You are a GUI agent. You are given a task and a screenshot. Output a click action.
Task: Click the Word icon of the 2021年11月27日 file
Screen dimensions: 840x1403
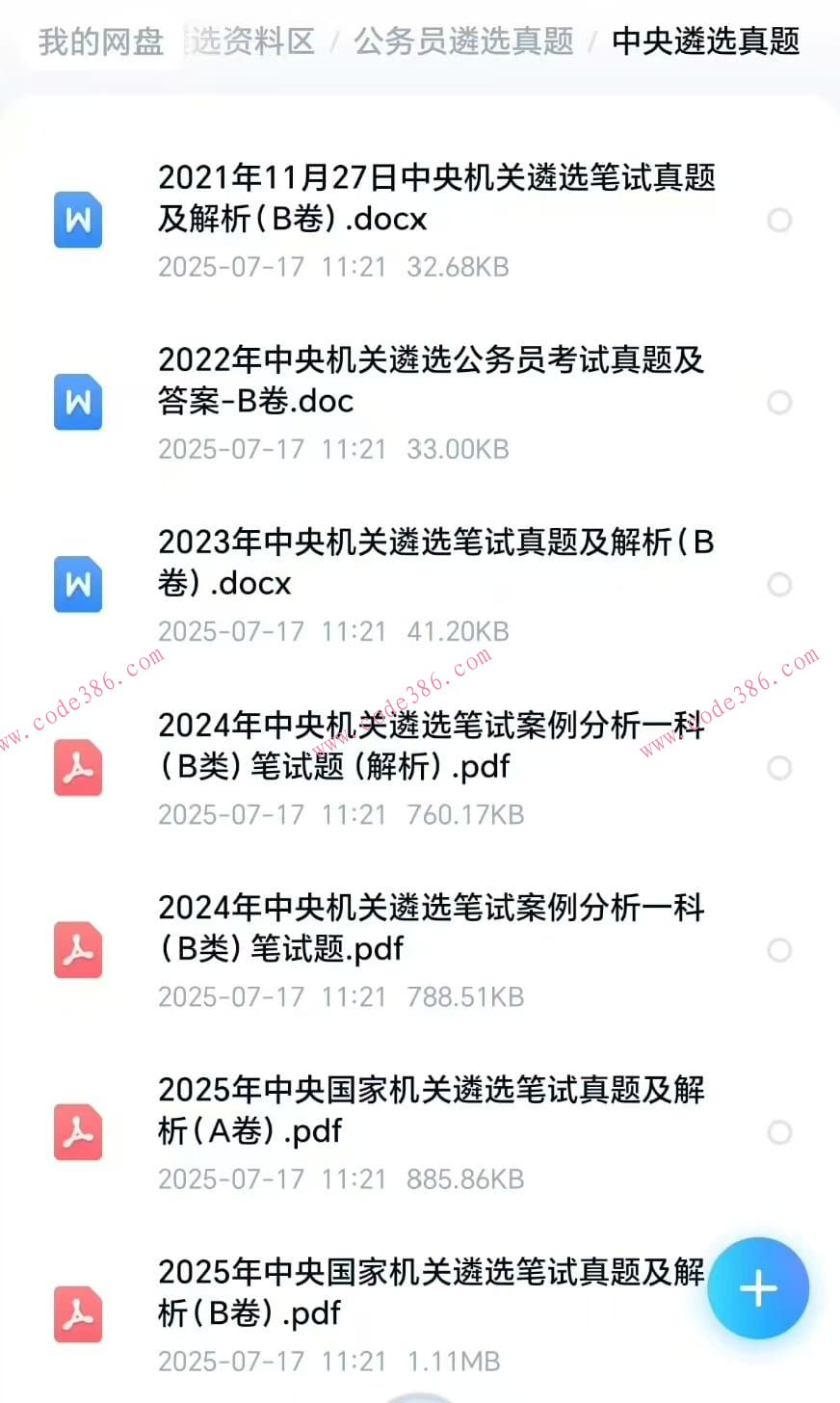click(77, 220)
